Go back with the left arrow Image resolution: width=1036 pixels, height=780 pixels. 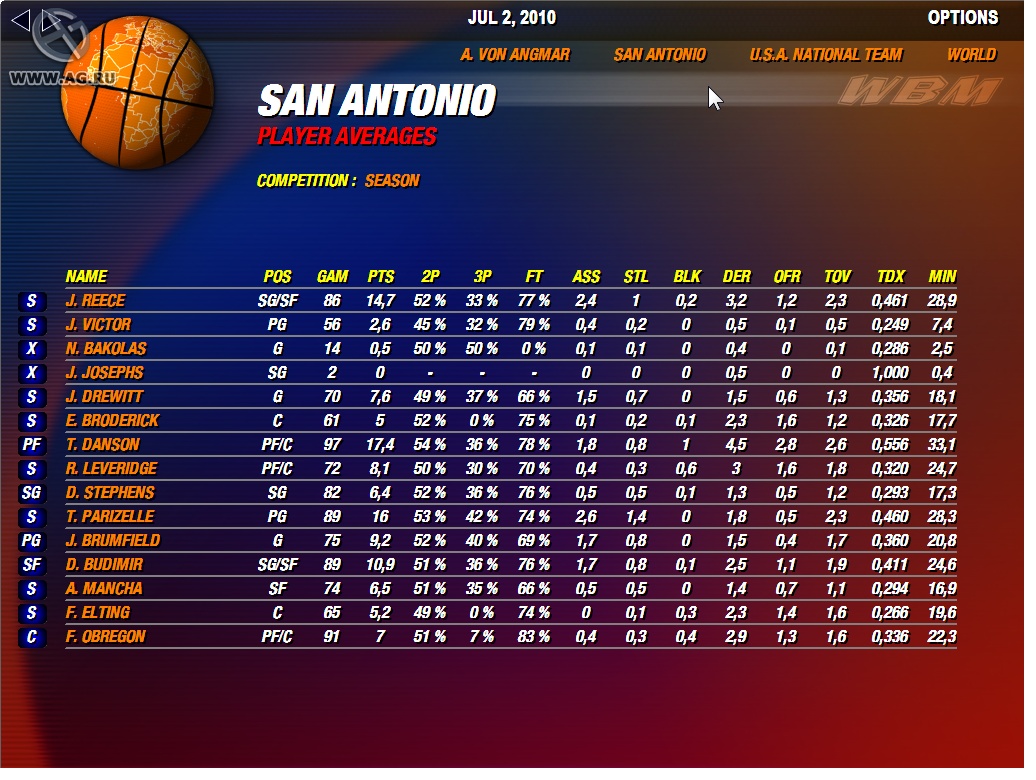coord(20,18)
